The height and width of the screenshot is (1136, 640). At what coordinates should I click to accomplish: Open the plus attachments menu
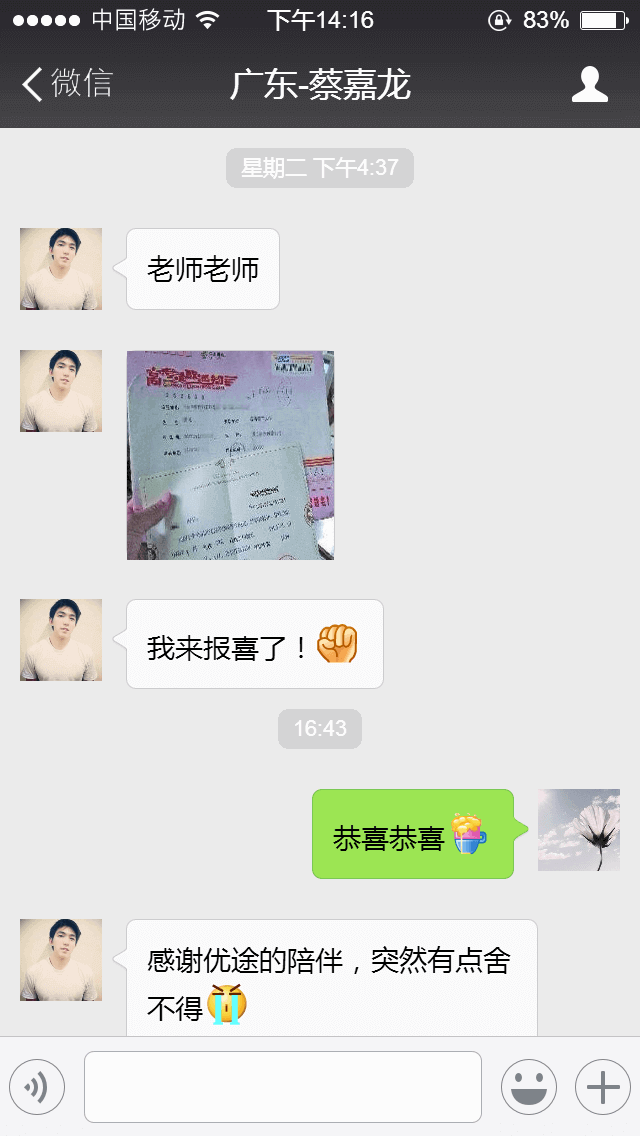tap(602, 1087)
